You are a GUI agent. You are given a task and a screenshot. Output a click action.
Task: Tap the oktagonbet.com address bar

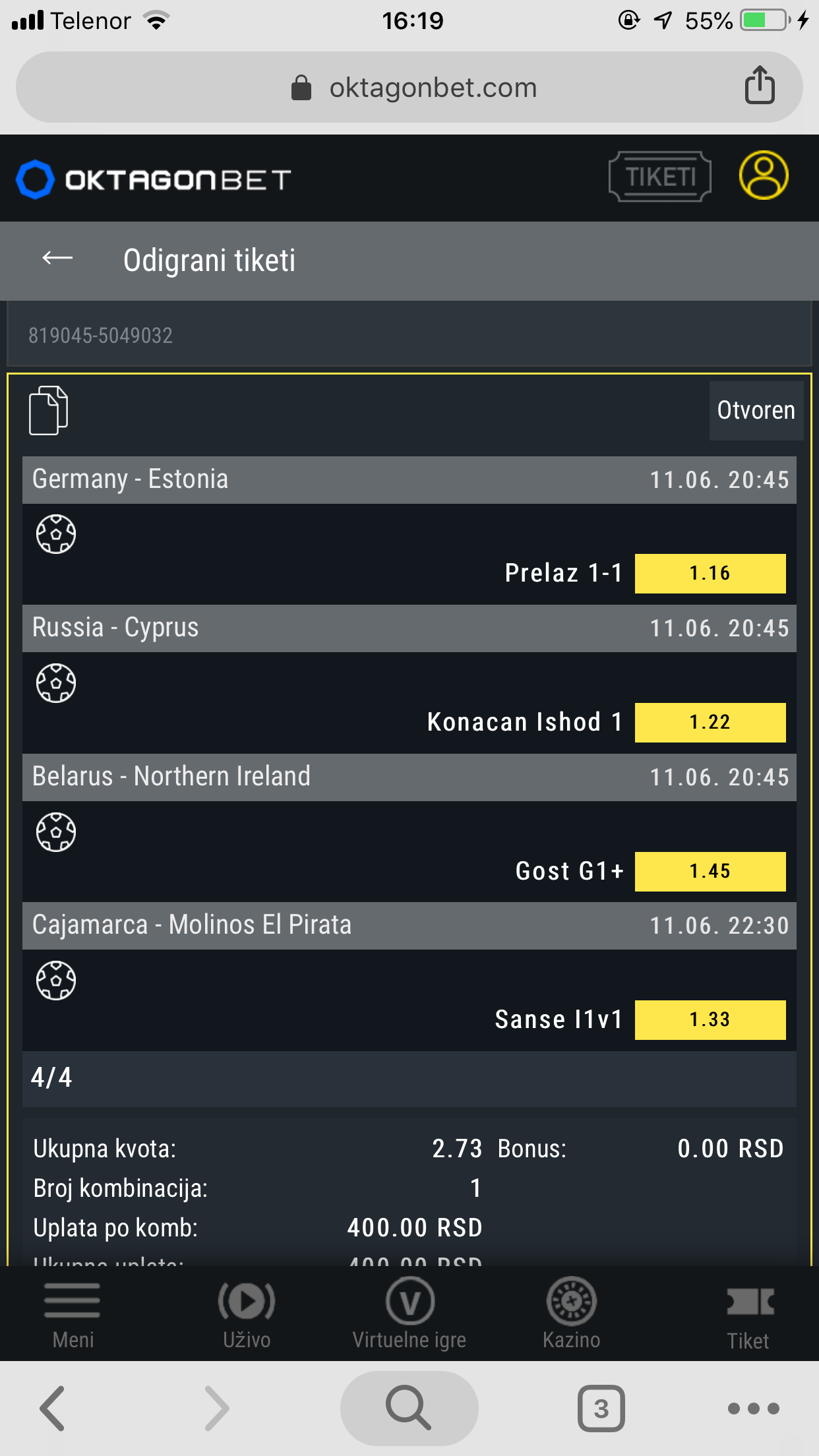pos(409,87)
